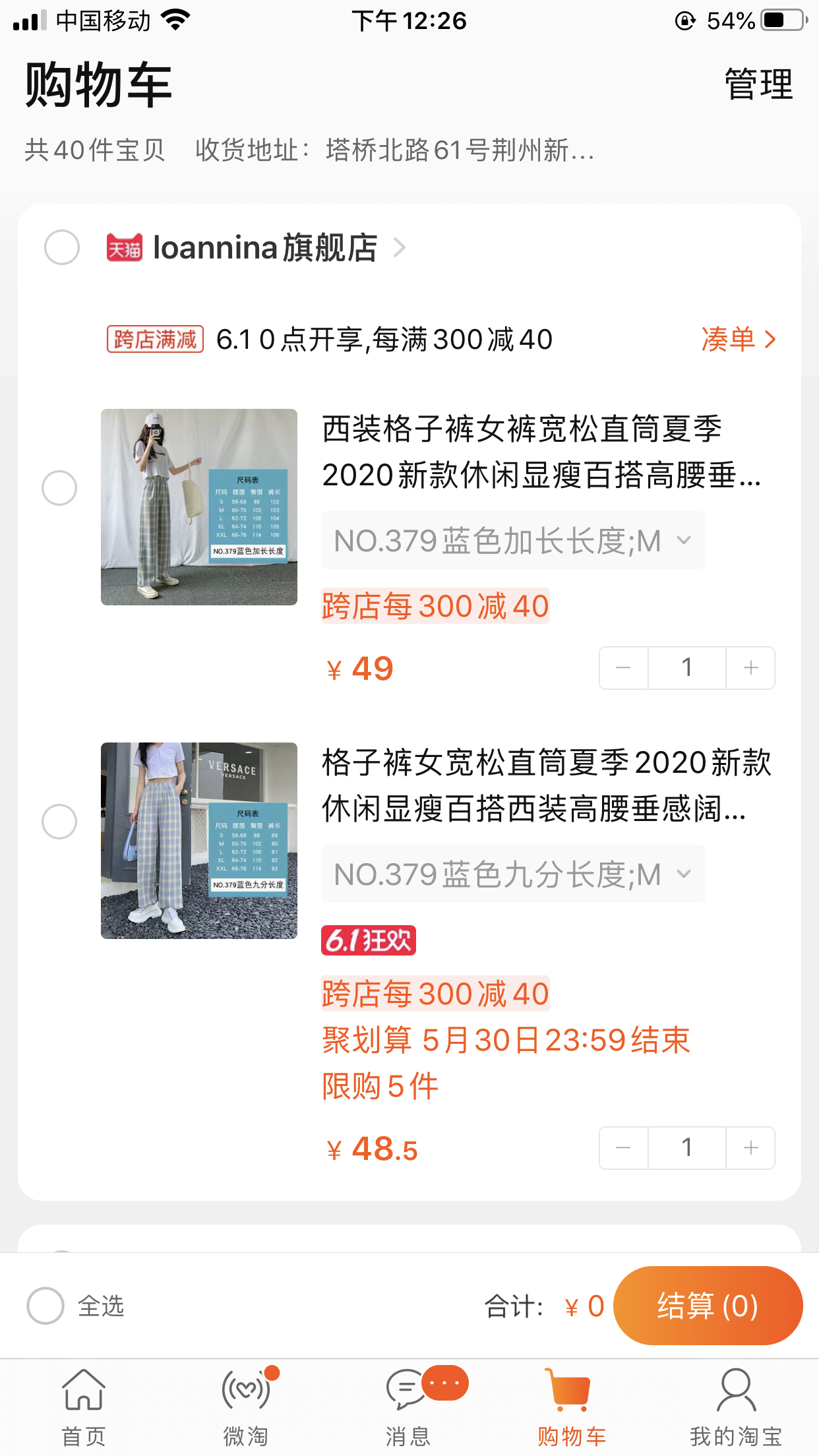
Task: Change the 蓝色加长长度;M variant option
Action: coord(512,541)
